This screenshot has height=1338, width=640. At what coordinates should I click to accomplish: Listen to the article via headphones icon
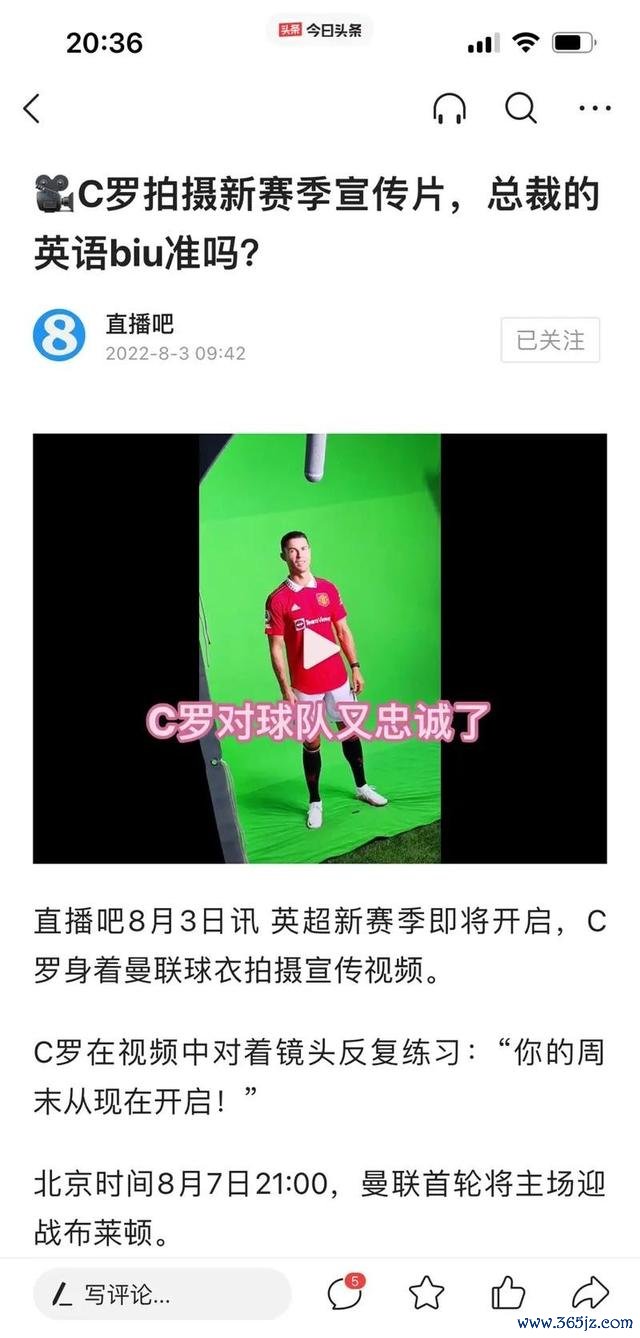(x=449, y=108)
